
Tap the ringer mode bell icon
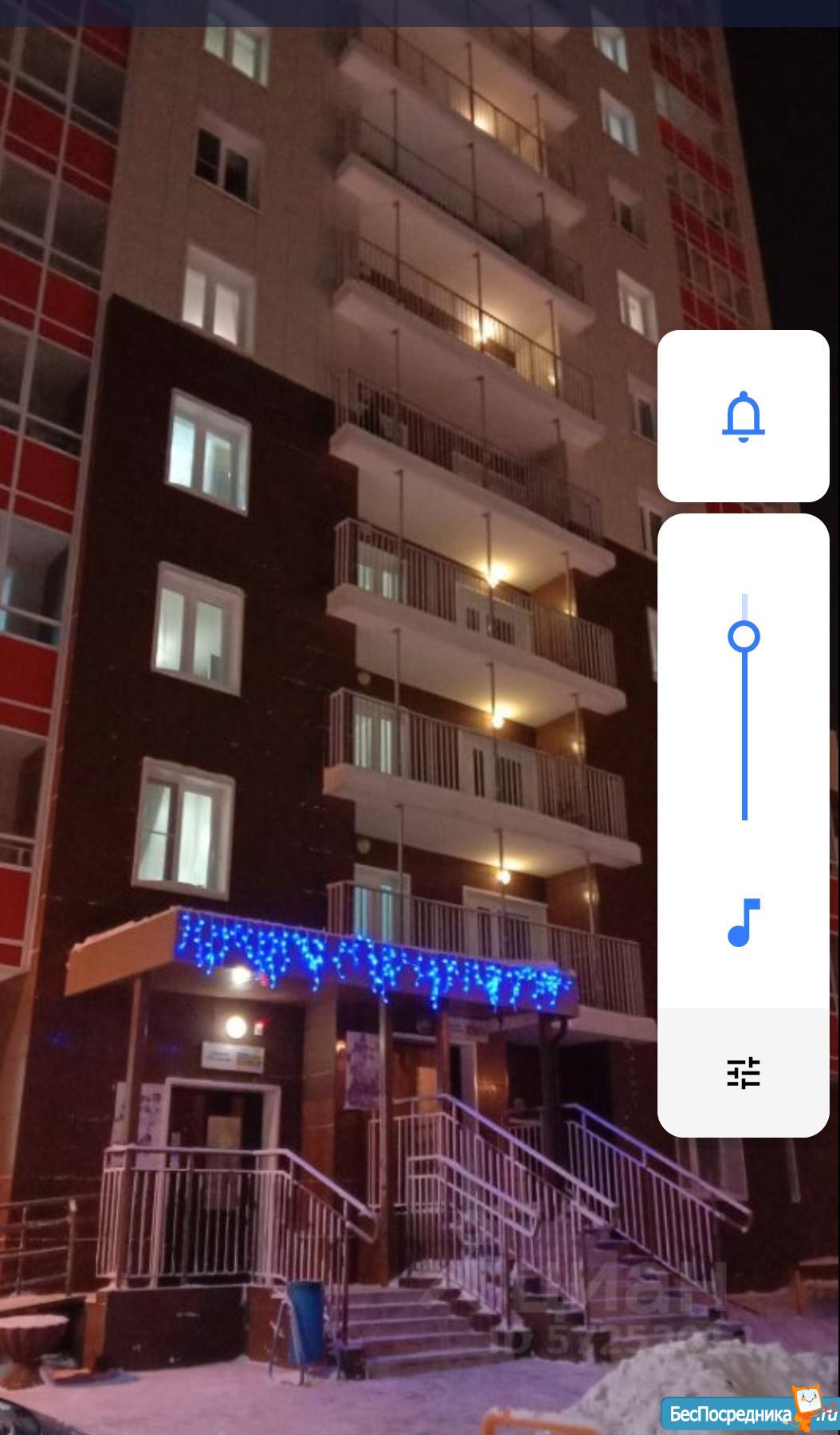[743, 416]
